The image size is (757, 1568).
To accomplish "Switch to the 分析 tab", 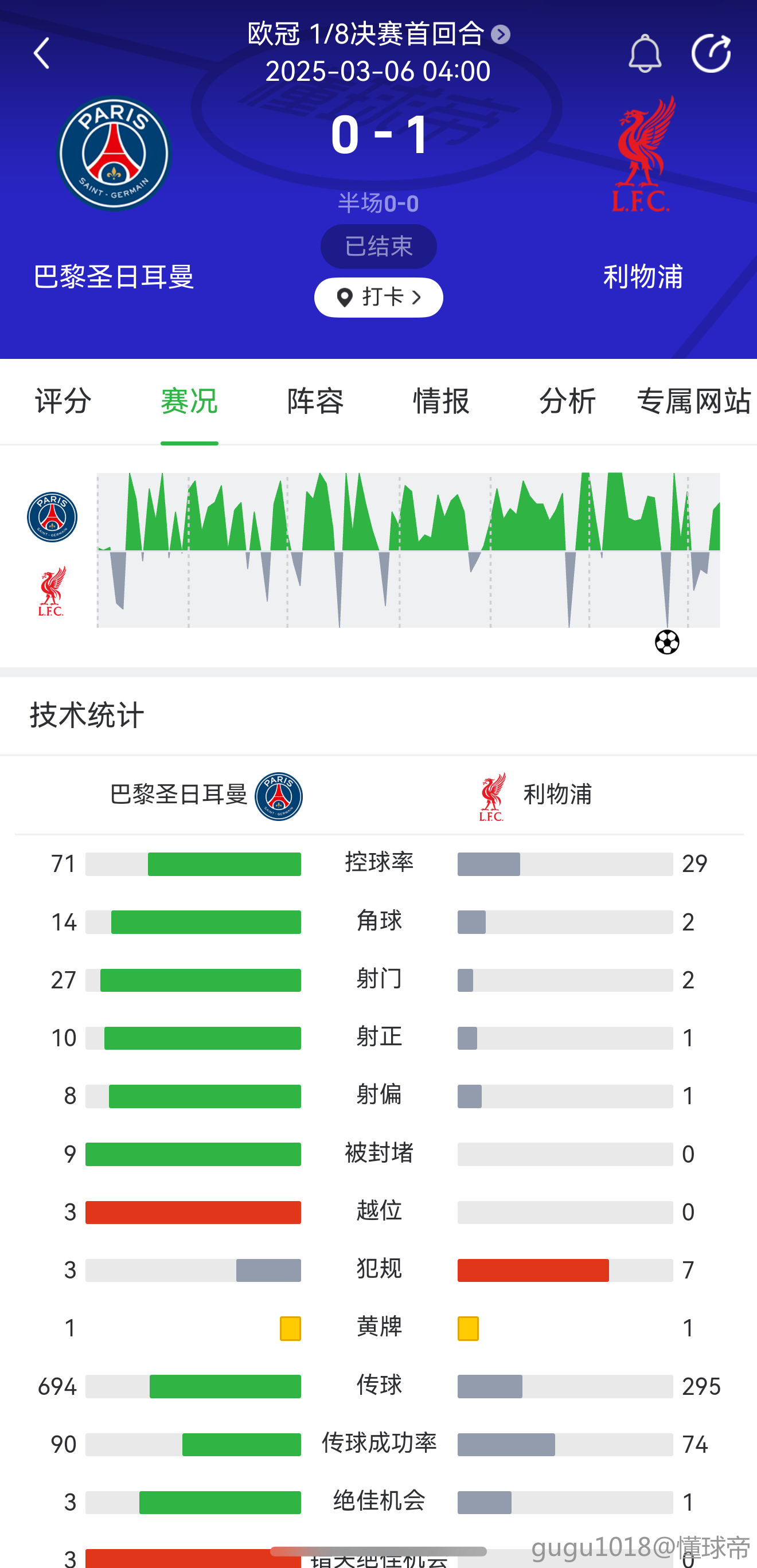I will point(567,401).
